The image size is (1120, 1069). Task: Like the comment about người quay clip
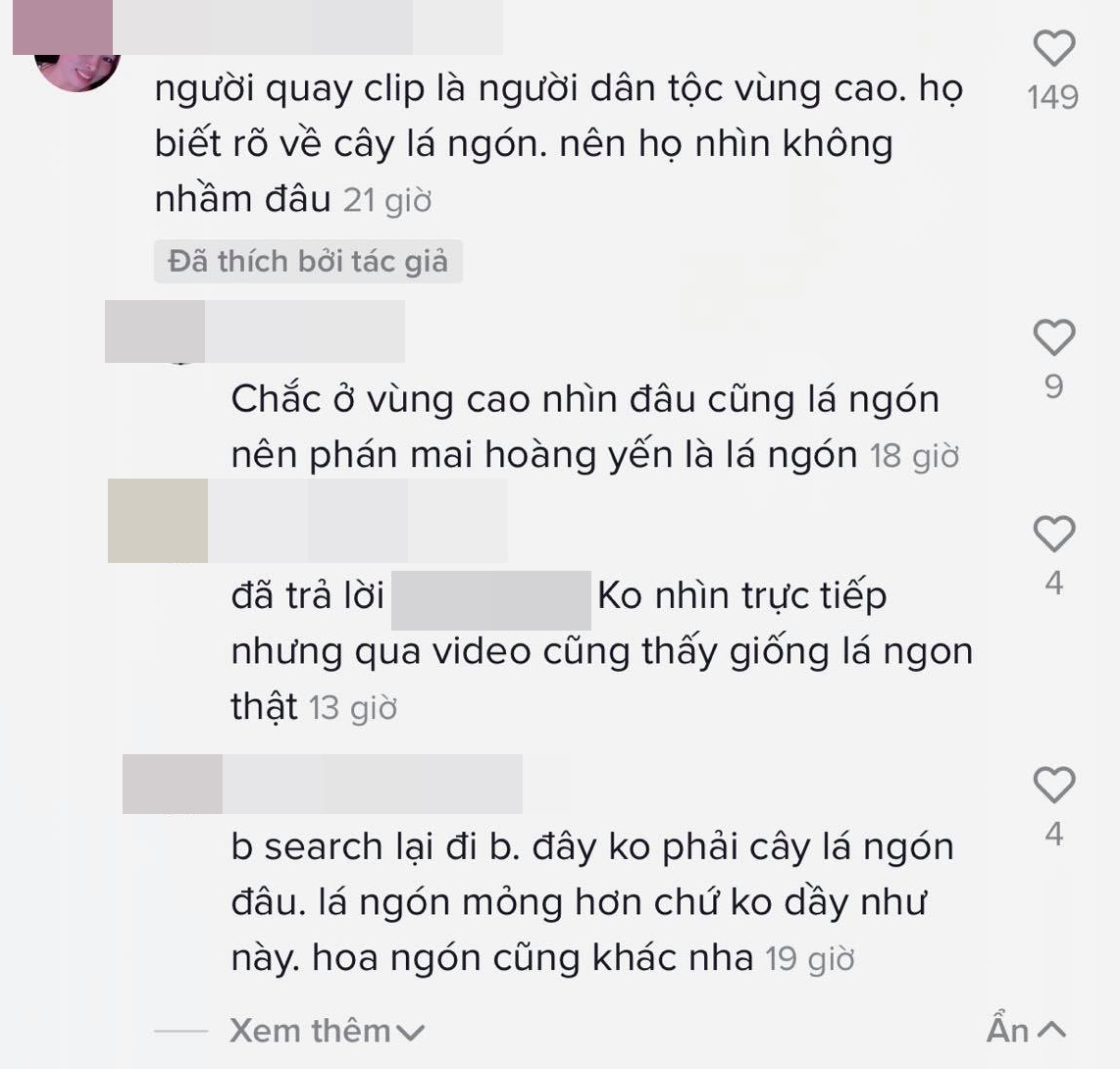click(1054, 49)
